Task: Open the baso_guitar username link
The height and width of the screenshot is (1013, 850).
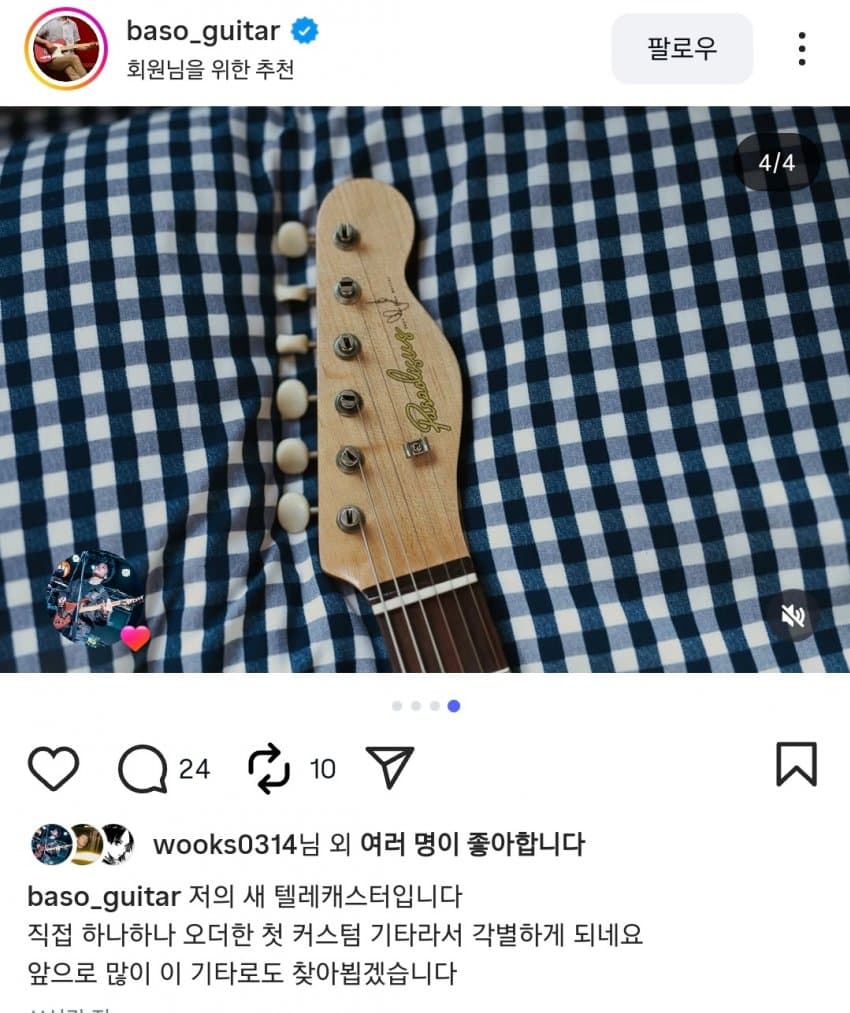Action: pos(202,31)
